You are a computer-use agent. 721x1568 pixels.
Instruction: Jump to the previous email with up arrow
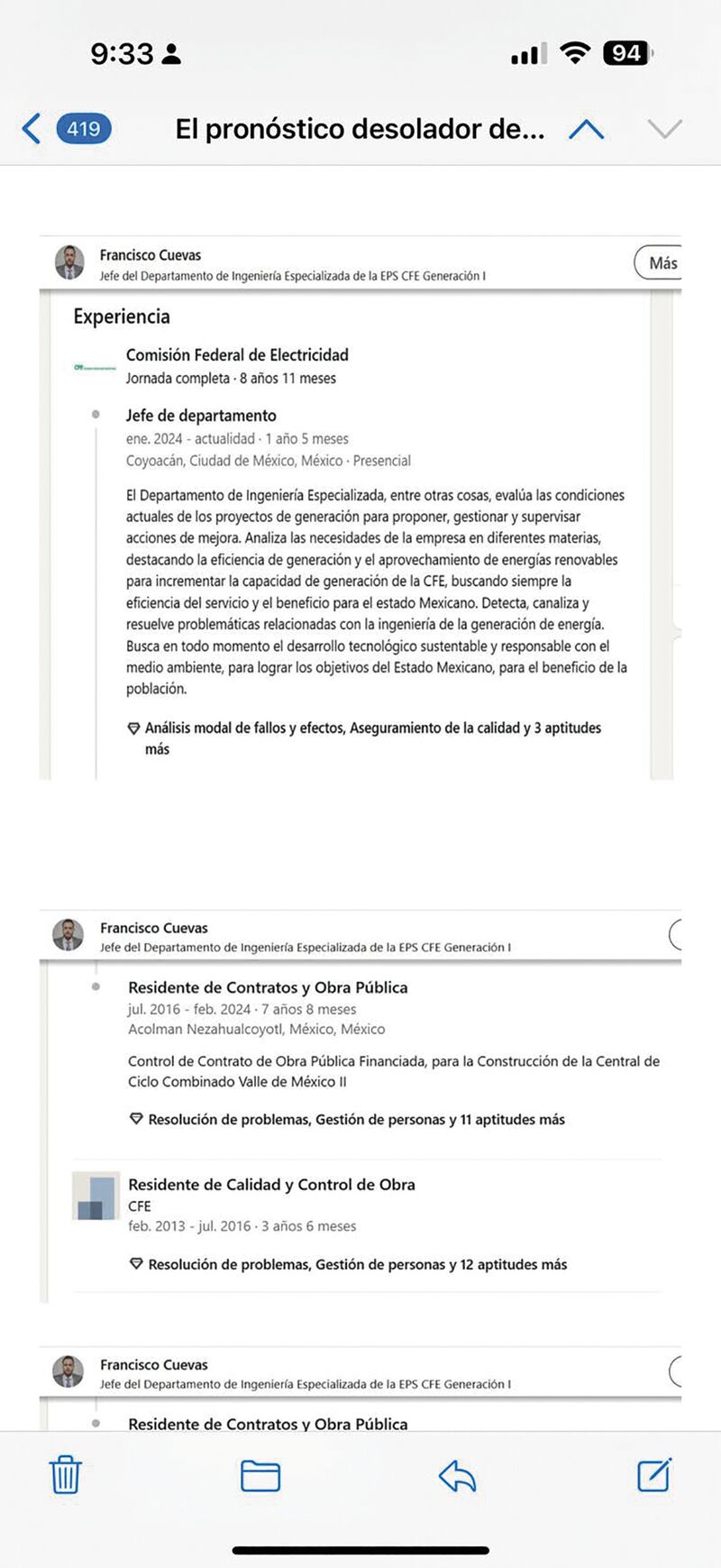[x=586, y=130]
